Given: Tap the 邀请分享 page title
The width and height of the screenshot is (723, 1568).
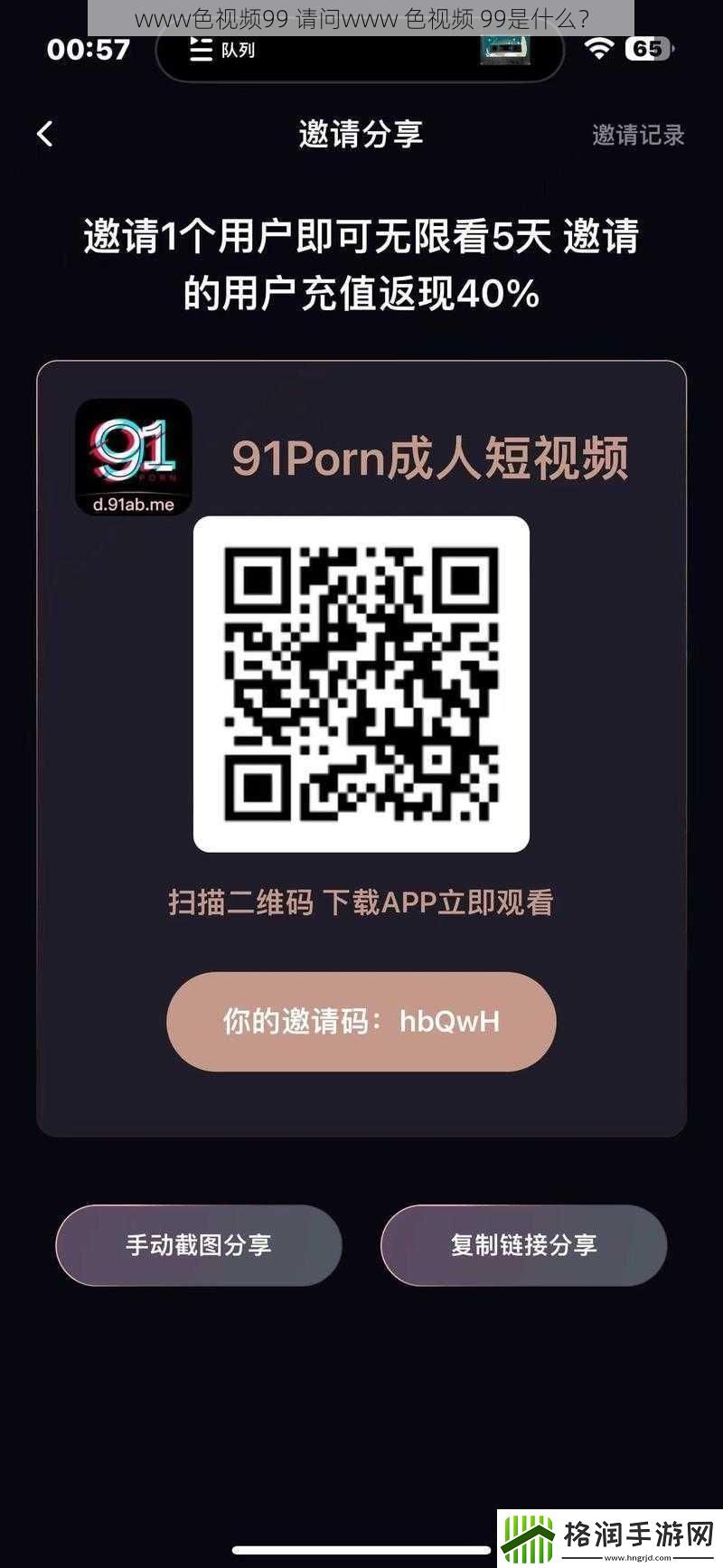Looking at the screenshot, I should point(360,134).
